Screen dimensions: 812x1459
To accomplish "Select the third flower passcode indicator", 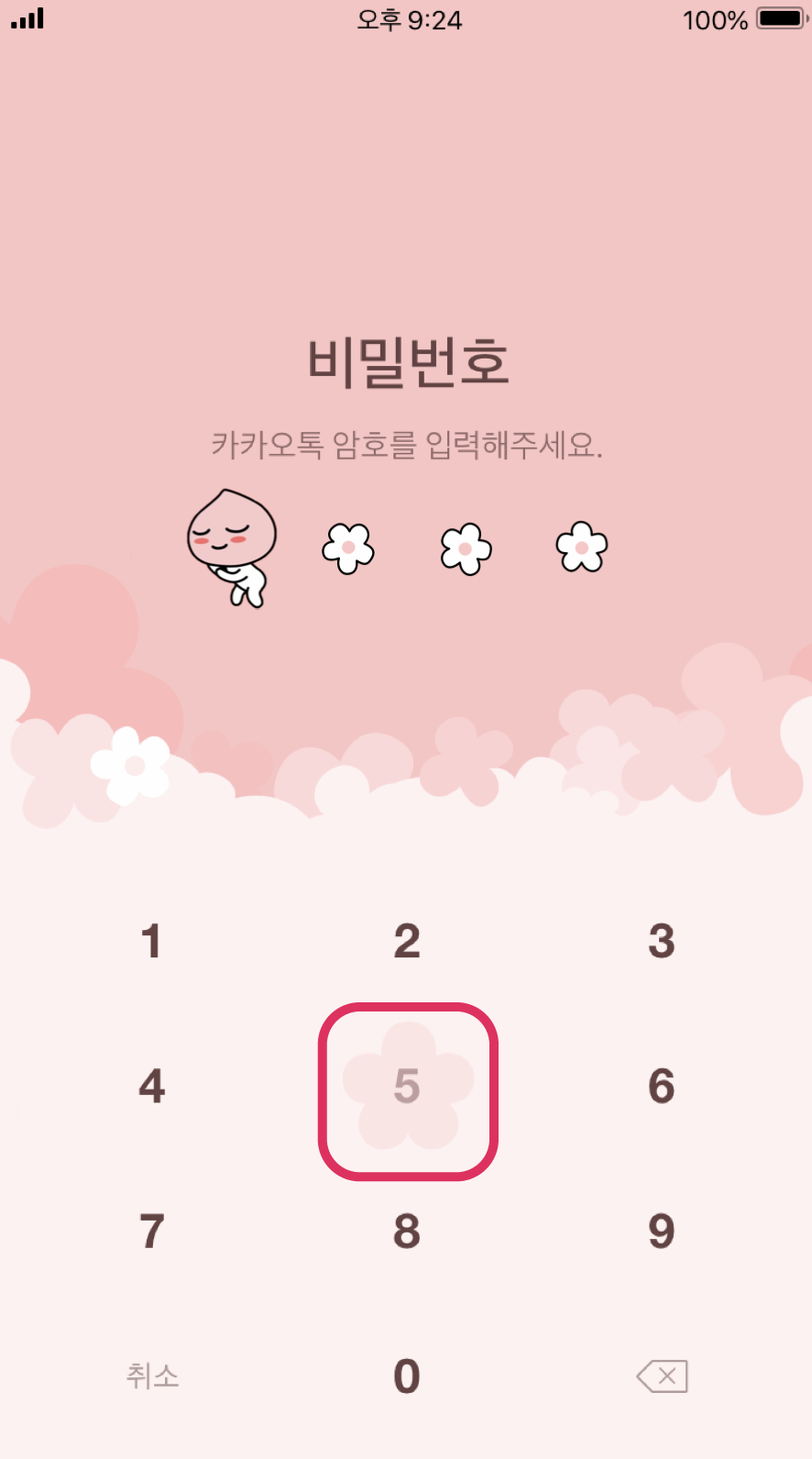I will click(x=464, y=547).
